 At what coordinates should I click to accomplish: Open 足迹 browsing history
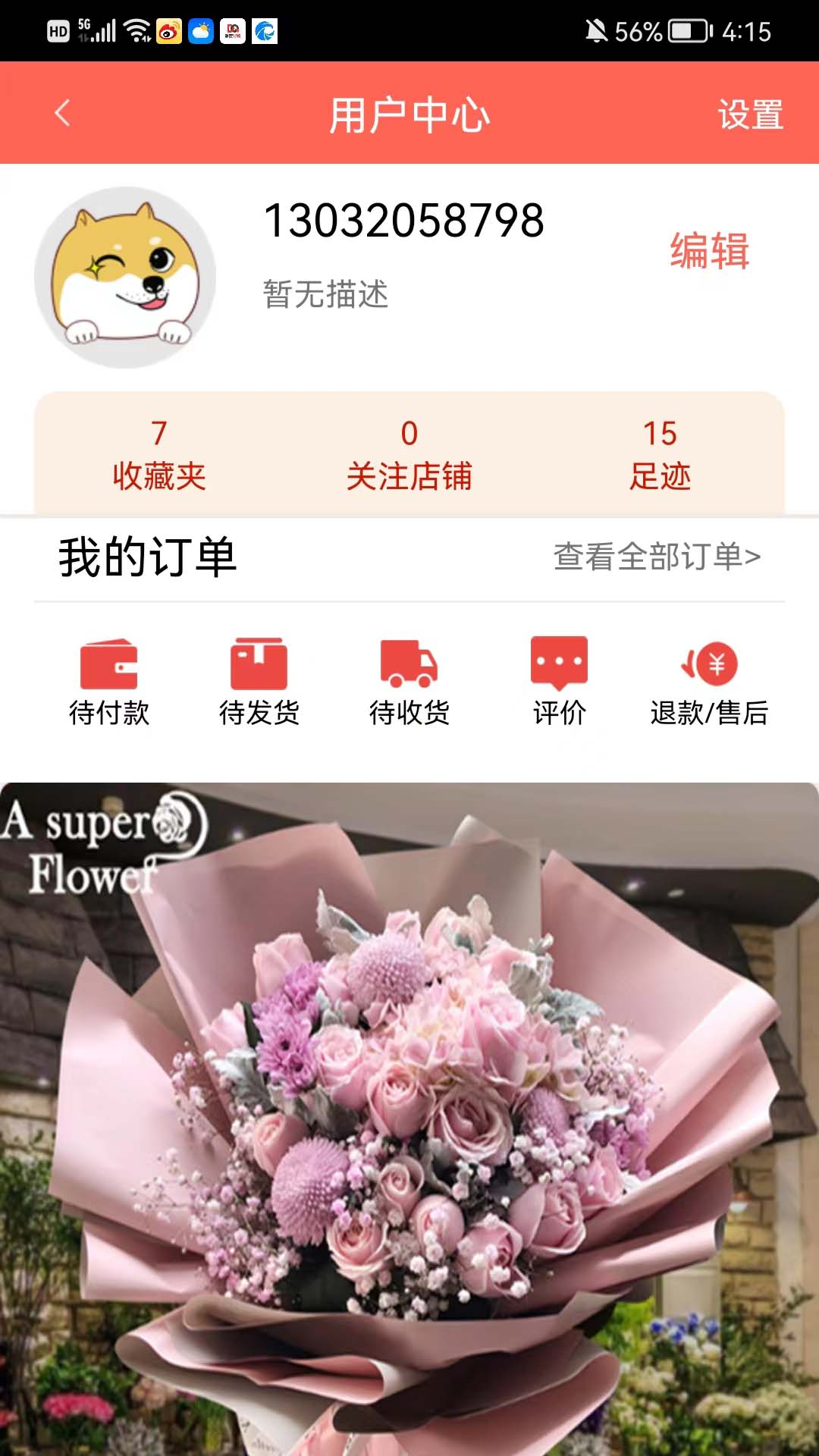click(660, 455)
